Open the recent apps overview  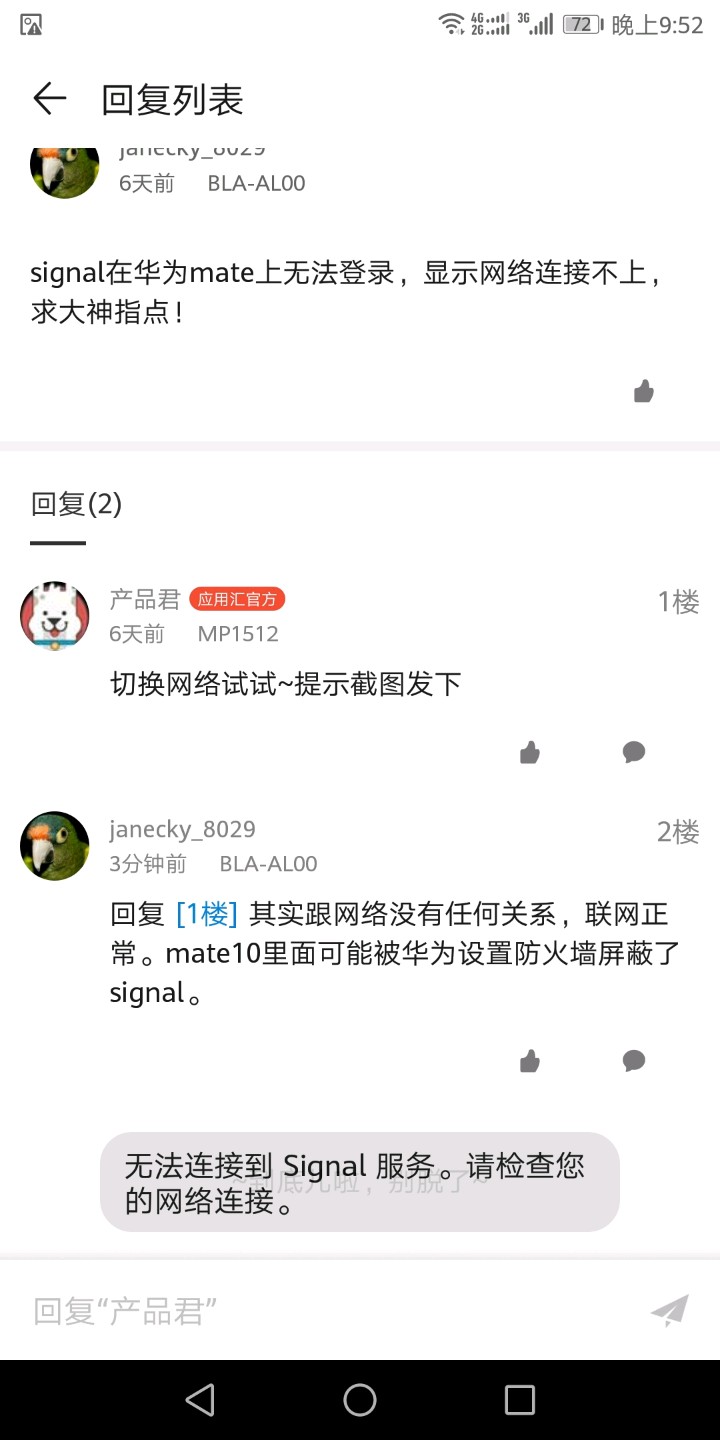[520, 1400]
